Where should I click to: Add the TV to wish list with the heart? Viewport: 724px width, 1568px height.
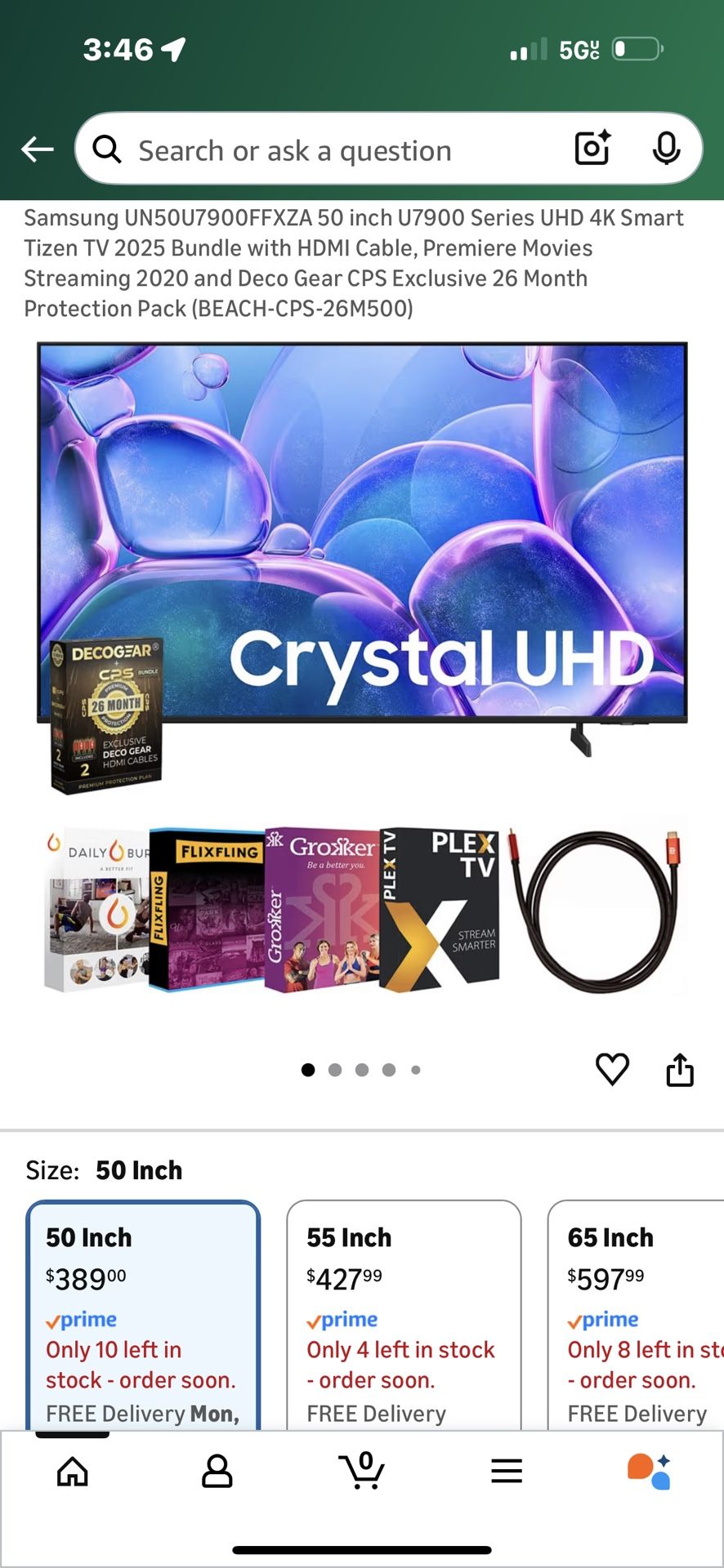(x=612, y=1069)
